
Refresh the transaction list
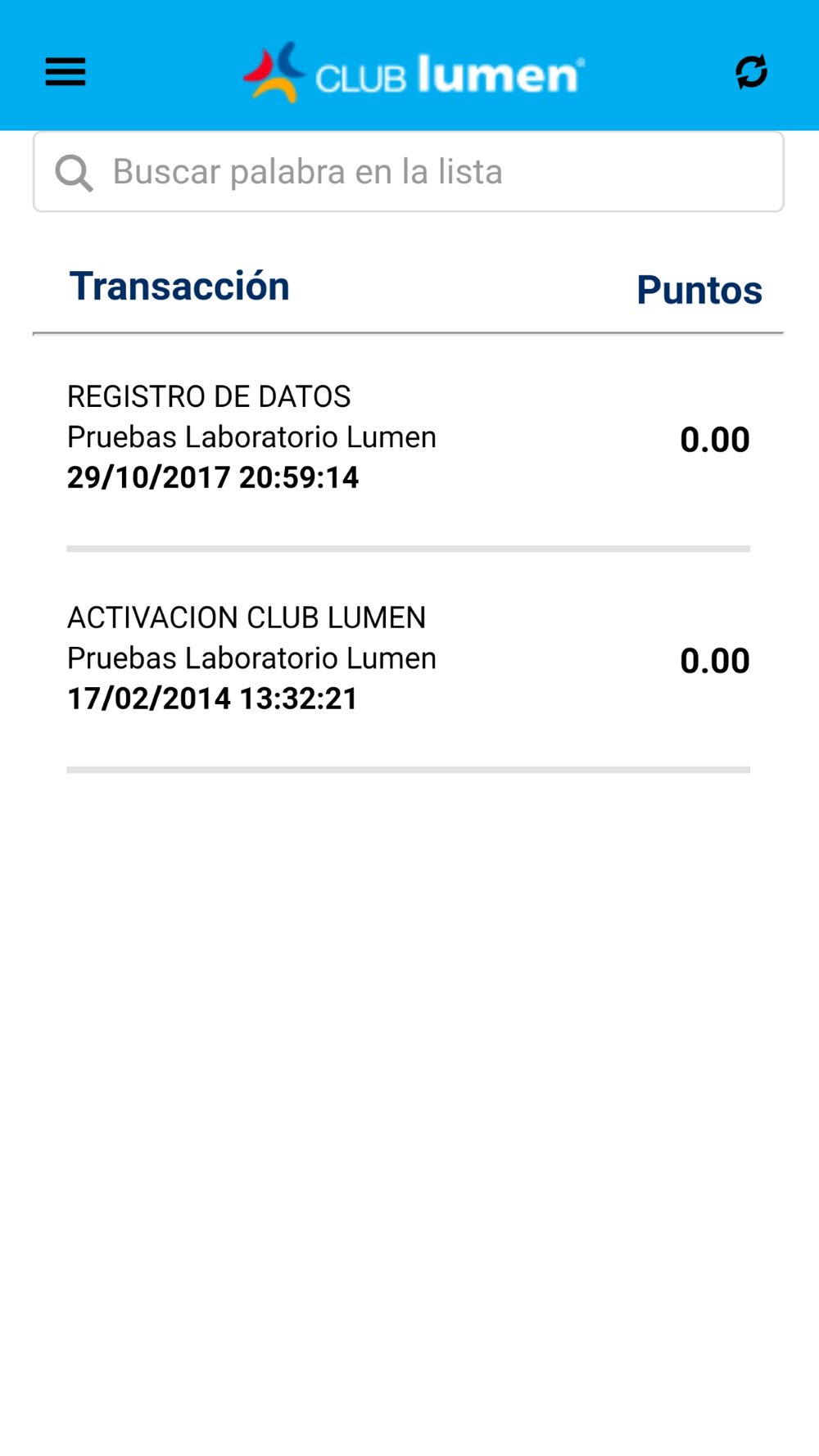[751, 72]
